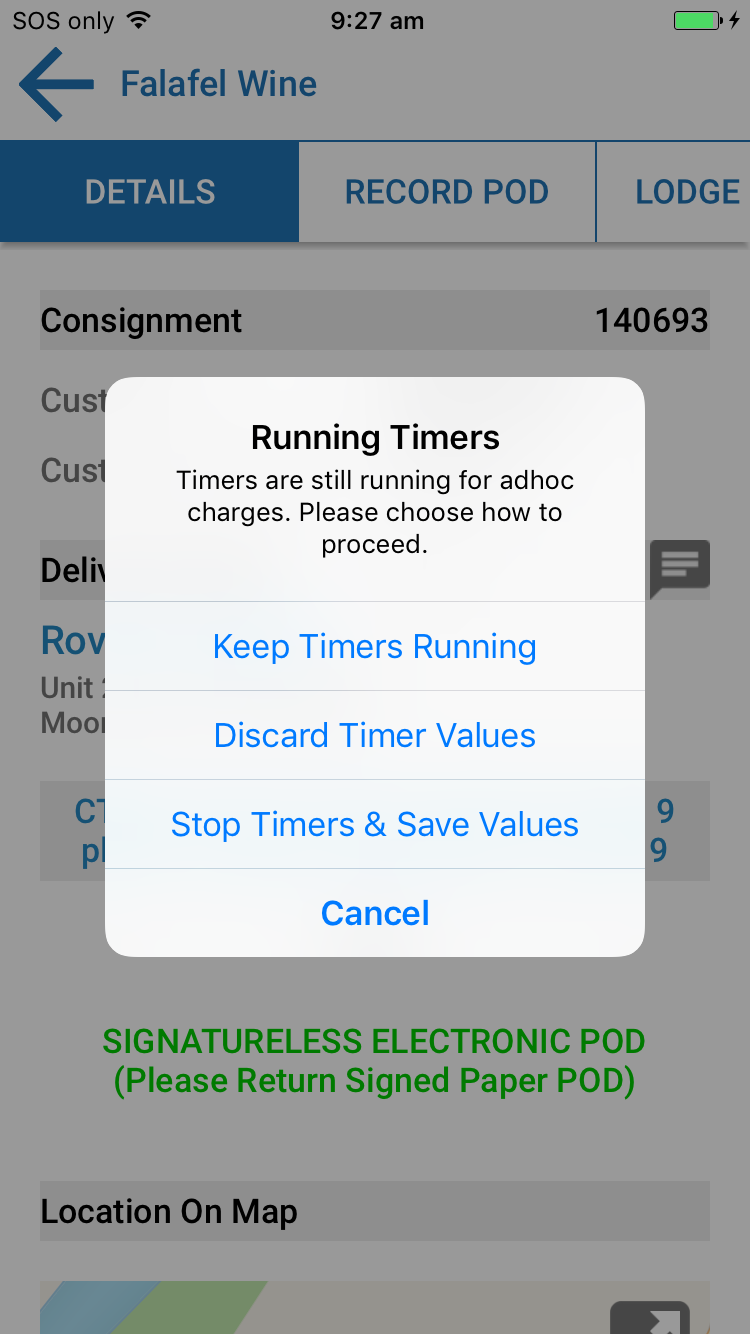Click the Consignment number 140693 row
The image size is (750, 1334).
(374, 320)
